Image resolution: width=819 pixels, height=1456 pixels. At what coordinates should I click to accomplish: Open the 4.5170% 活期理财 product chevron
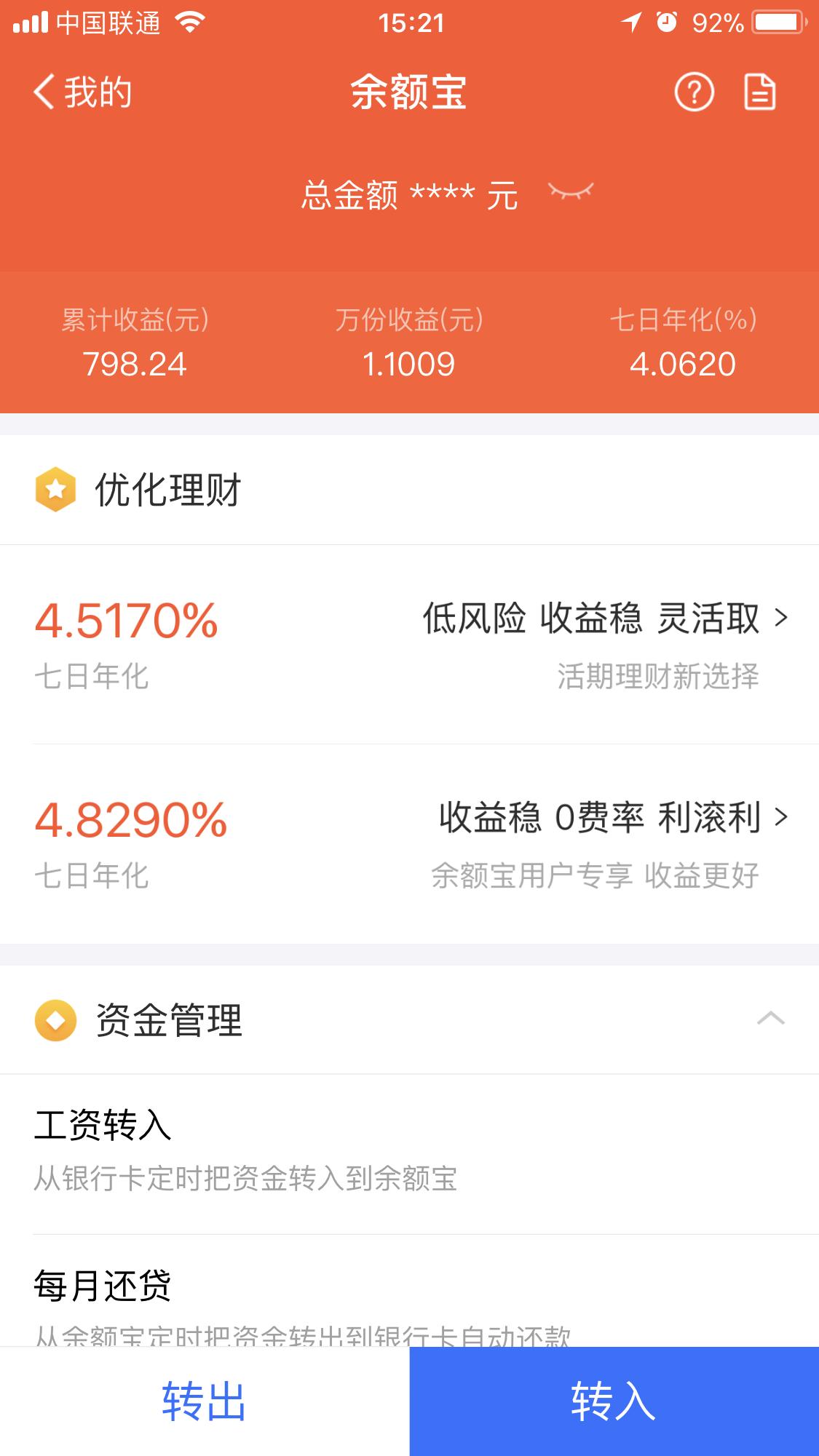pyautogui.click(x=780, y=618)
